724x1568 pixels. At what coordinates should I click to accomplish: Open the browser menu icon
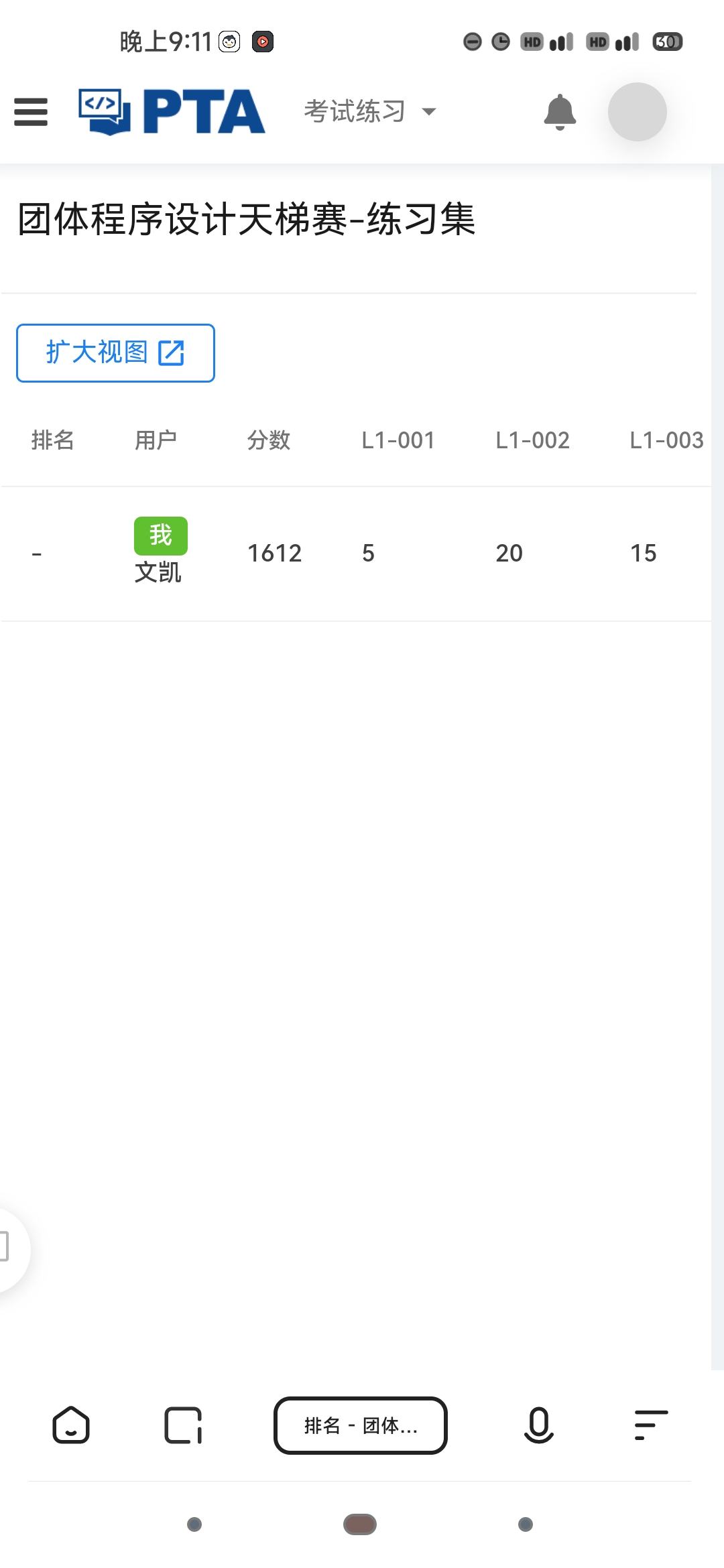tap(650, 1425)
